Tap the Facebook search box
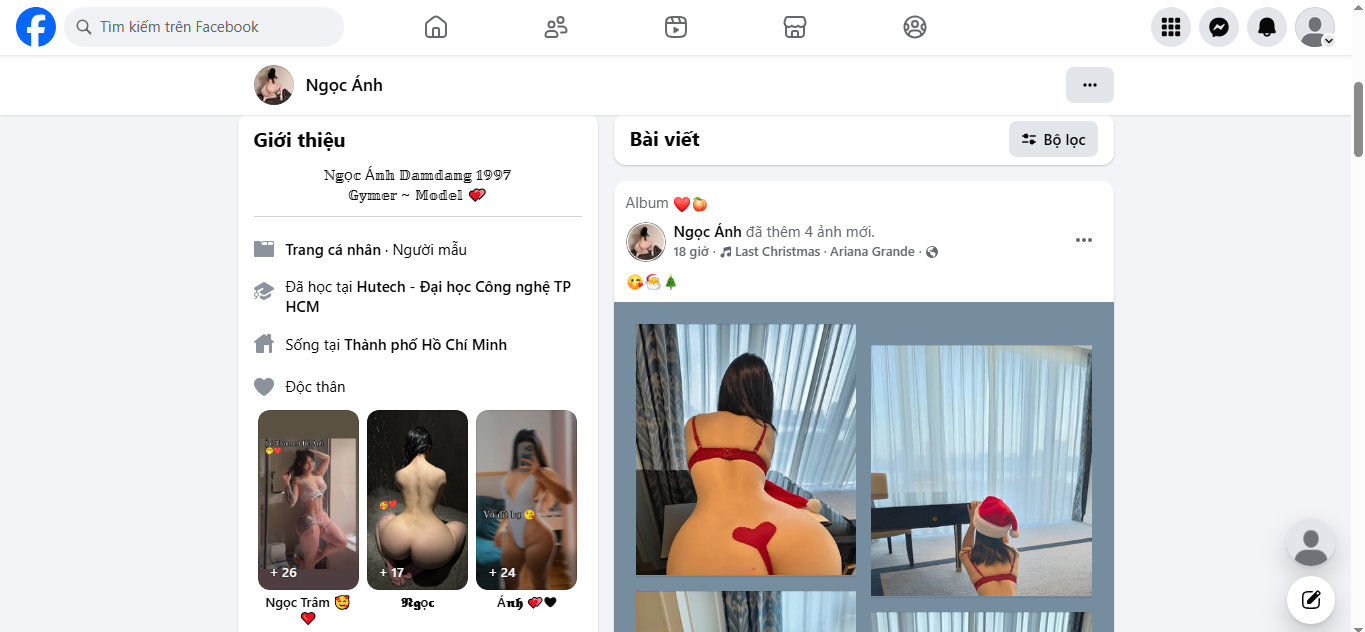1365x632 pixels. [x=204, y=27]
